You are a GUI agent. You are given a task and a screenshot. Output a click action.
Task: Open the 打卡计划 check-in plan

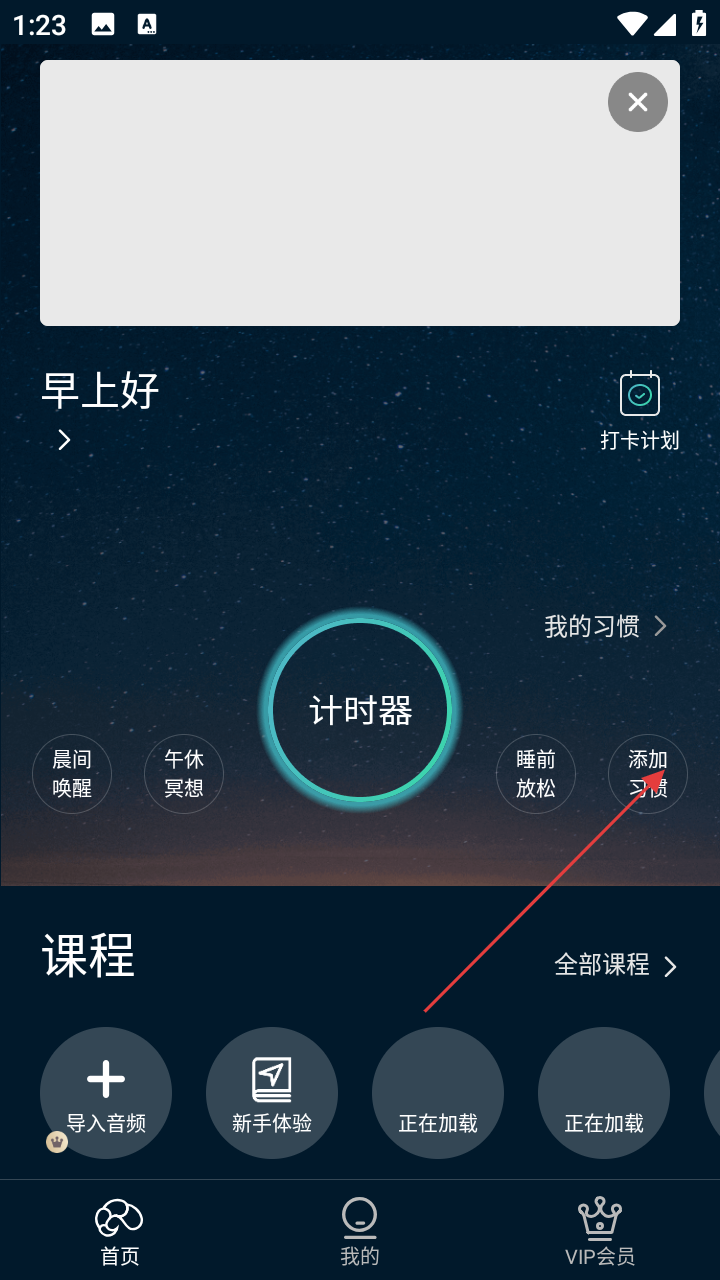[x=640, y=411]
